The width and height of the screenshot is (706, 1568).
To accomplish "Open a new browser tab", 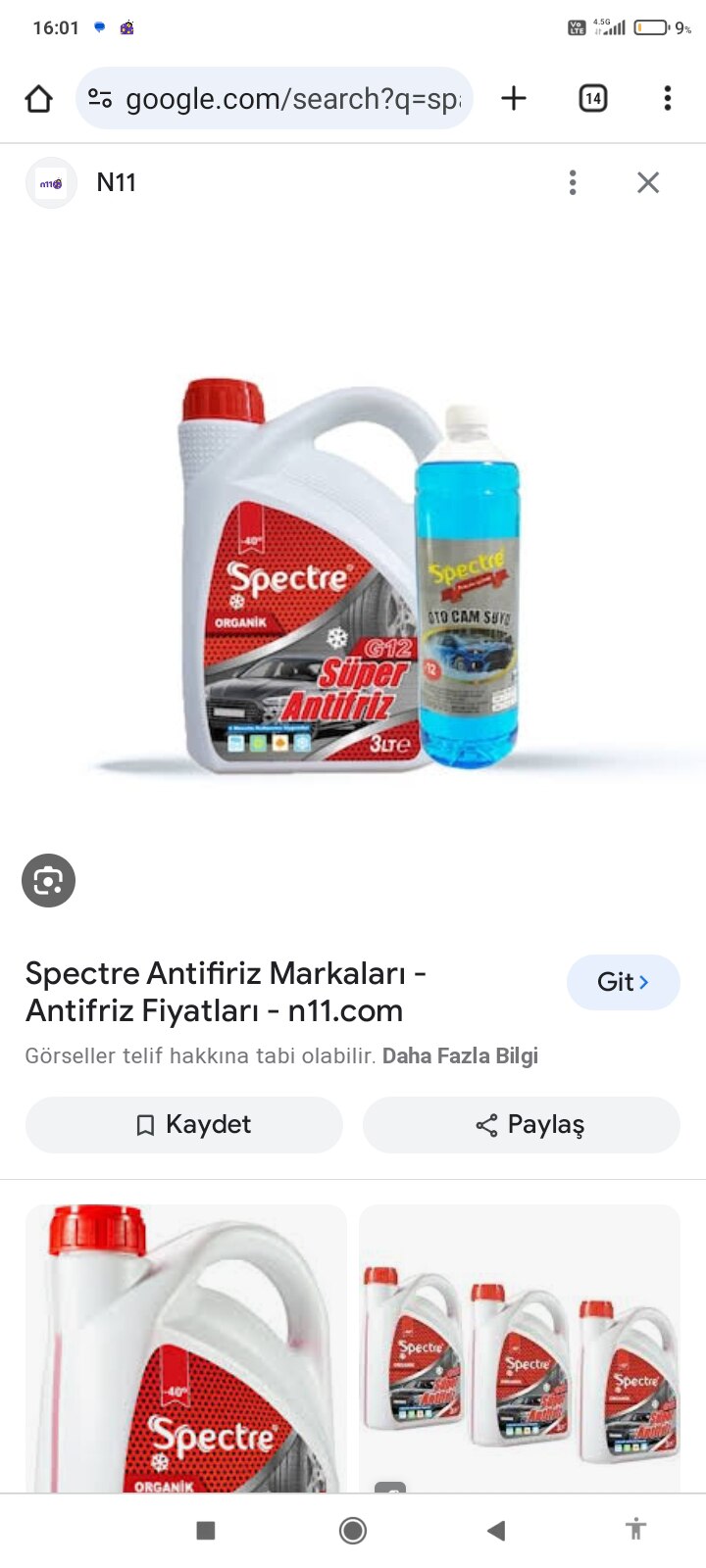I will click(x=514, y=98).
